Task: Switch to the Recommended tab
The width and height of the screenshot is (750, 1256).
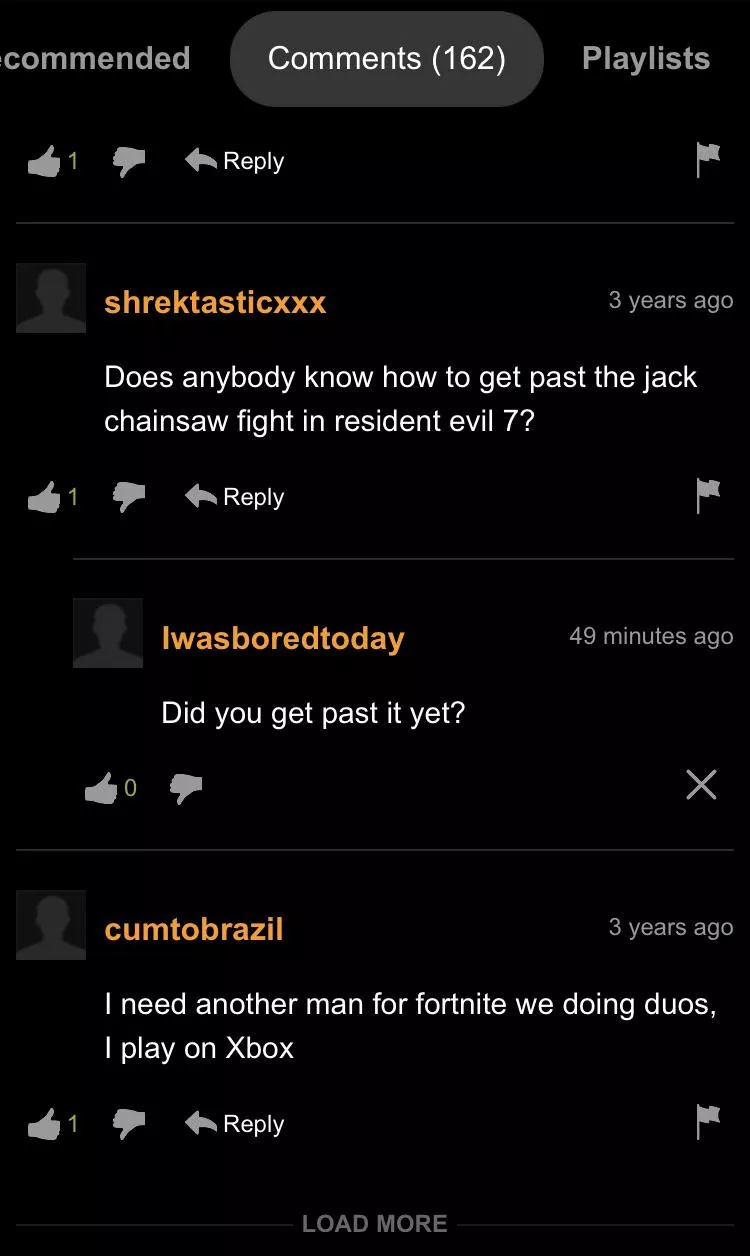Action: [x=95, y=59]
